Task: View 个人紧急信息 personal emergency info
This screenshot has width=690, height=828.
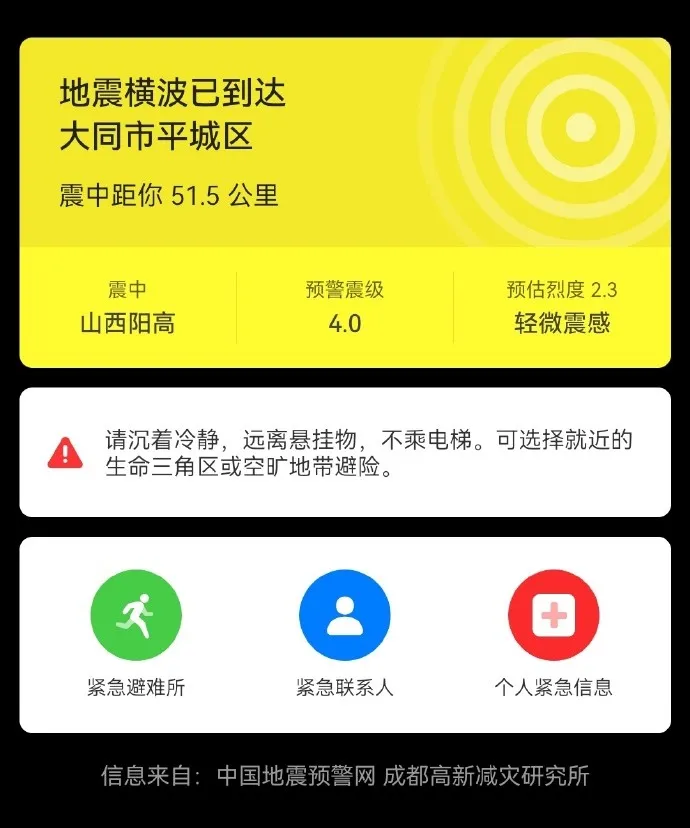Action: click(553, 616)
